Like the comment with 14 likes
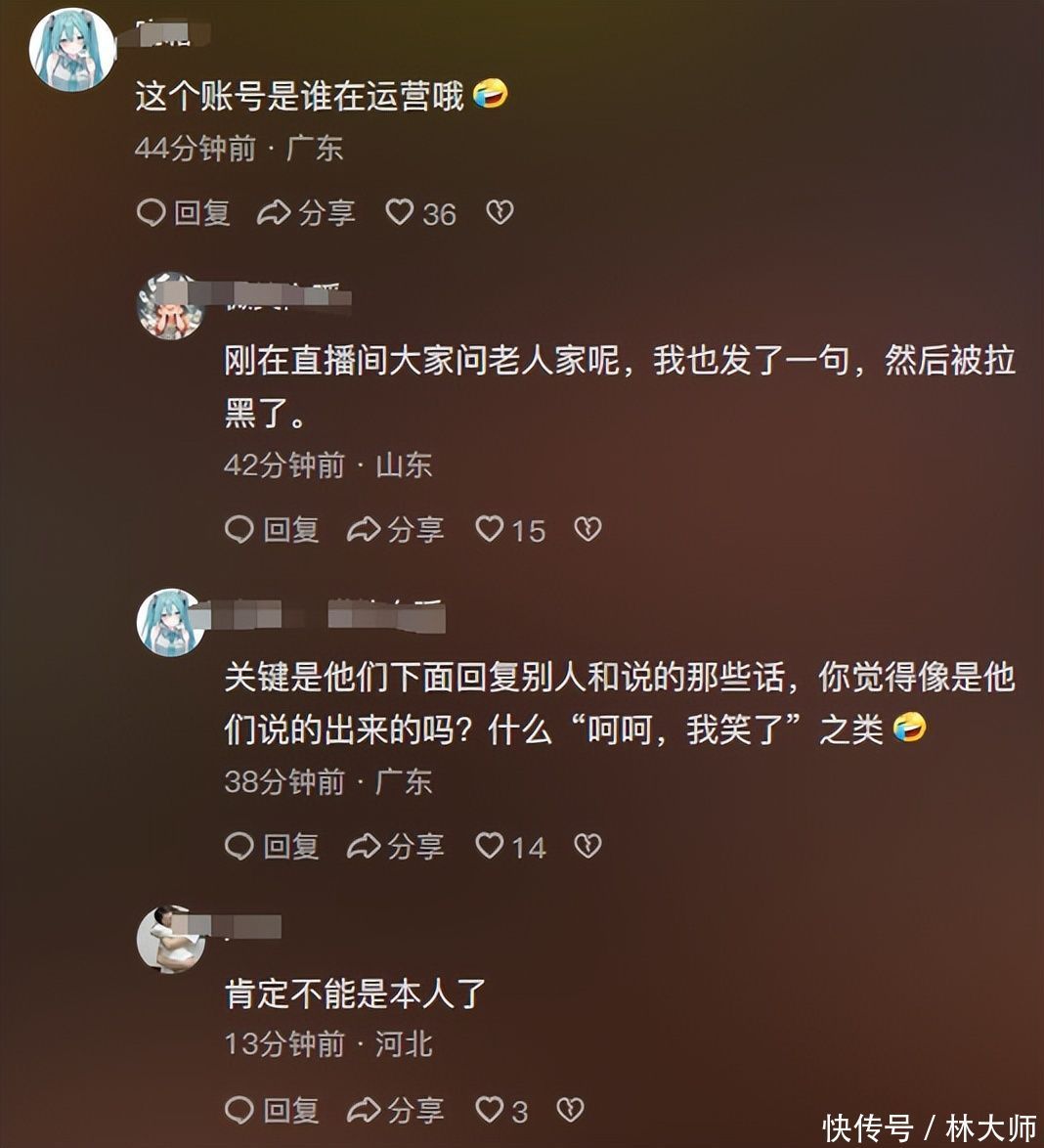Image resolution: width=1044 pixels, height=1148 pixels. click(x=489, y=846)
